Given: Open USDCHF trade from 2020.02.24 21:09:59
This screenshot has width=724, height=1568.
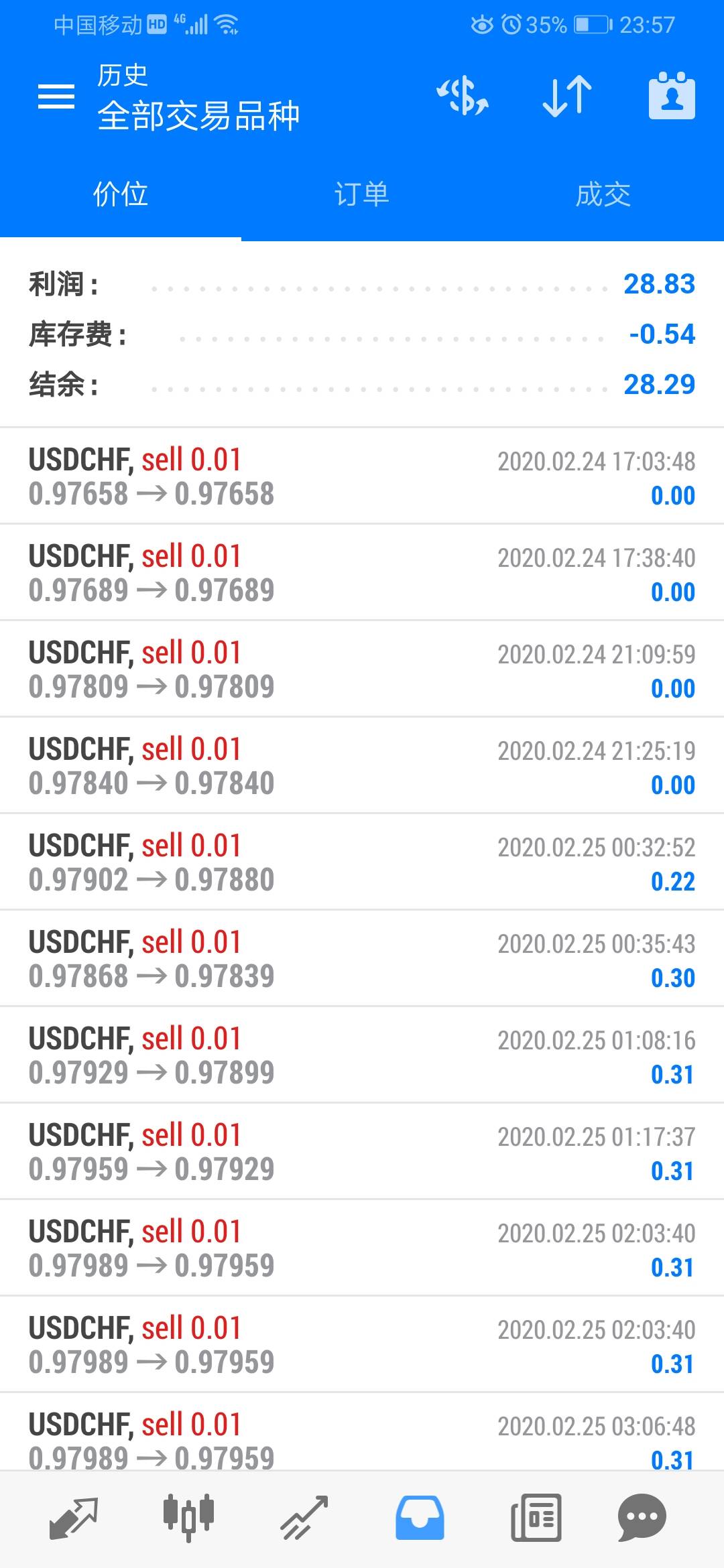Looking at the screenshot, I should [362, 669].
